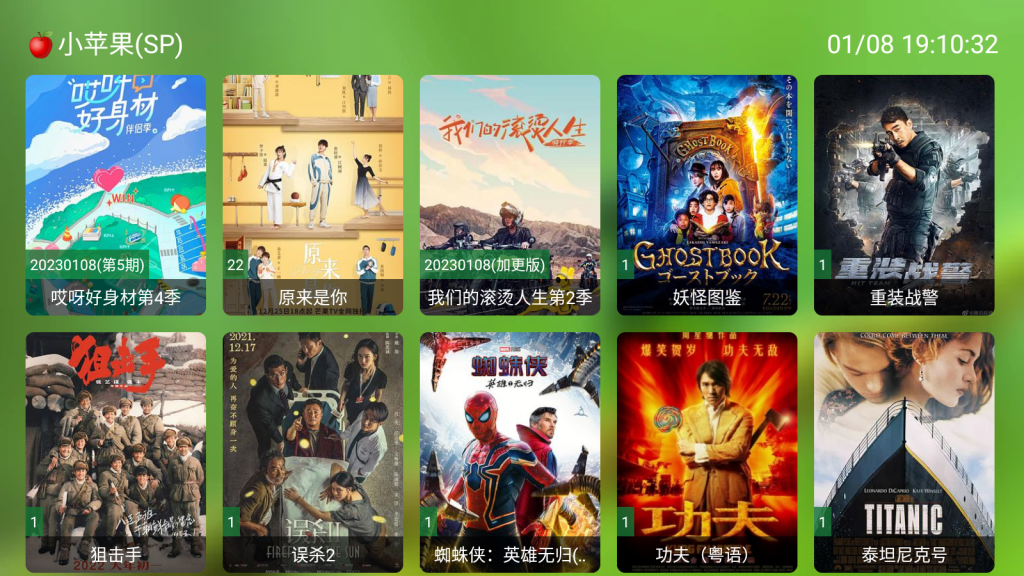Open the 原来是你 series card
Screen dimensions: 1024x576
click(312, 195)
